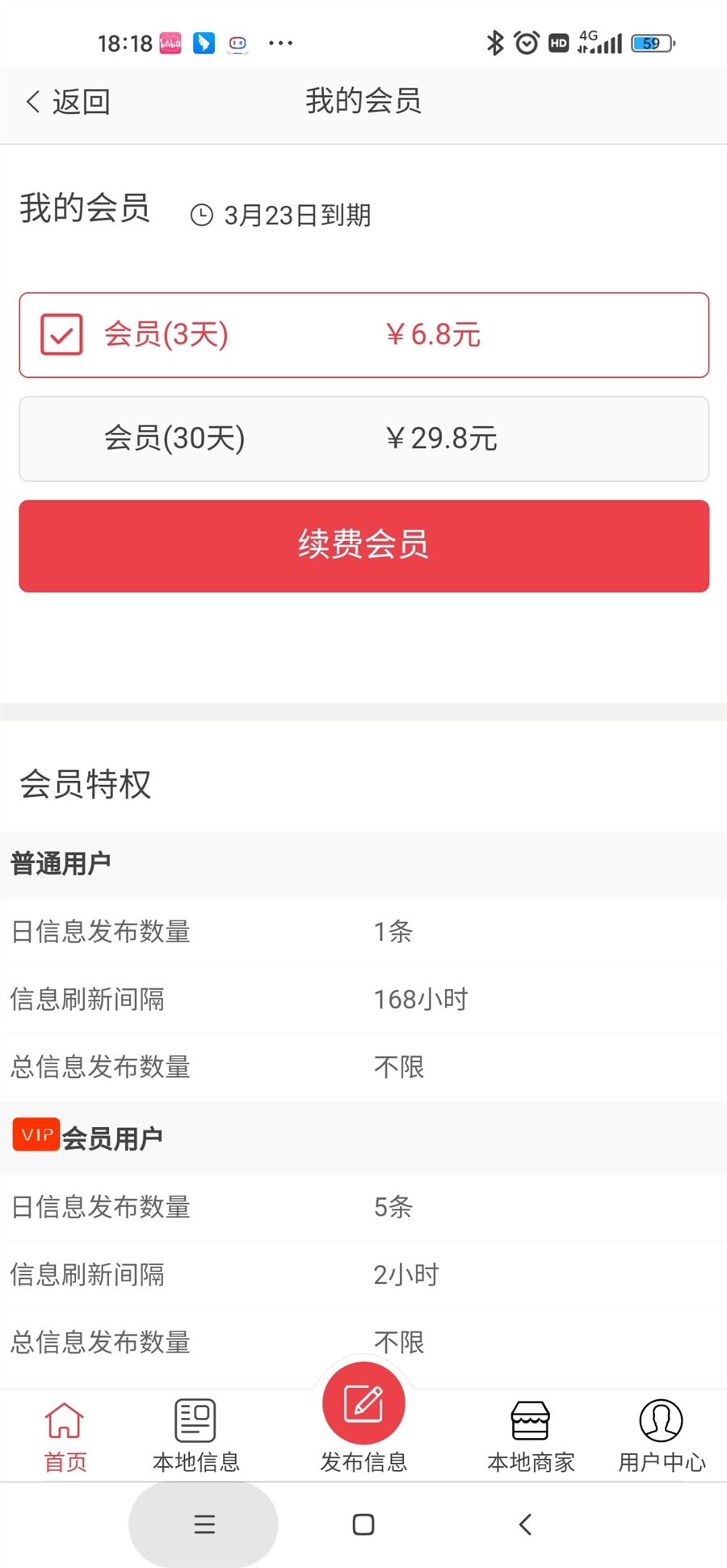Screen dimensions: 727x1568
Task: Go back using the 返回 button
Action: pos(68,102)
